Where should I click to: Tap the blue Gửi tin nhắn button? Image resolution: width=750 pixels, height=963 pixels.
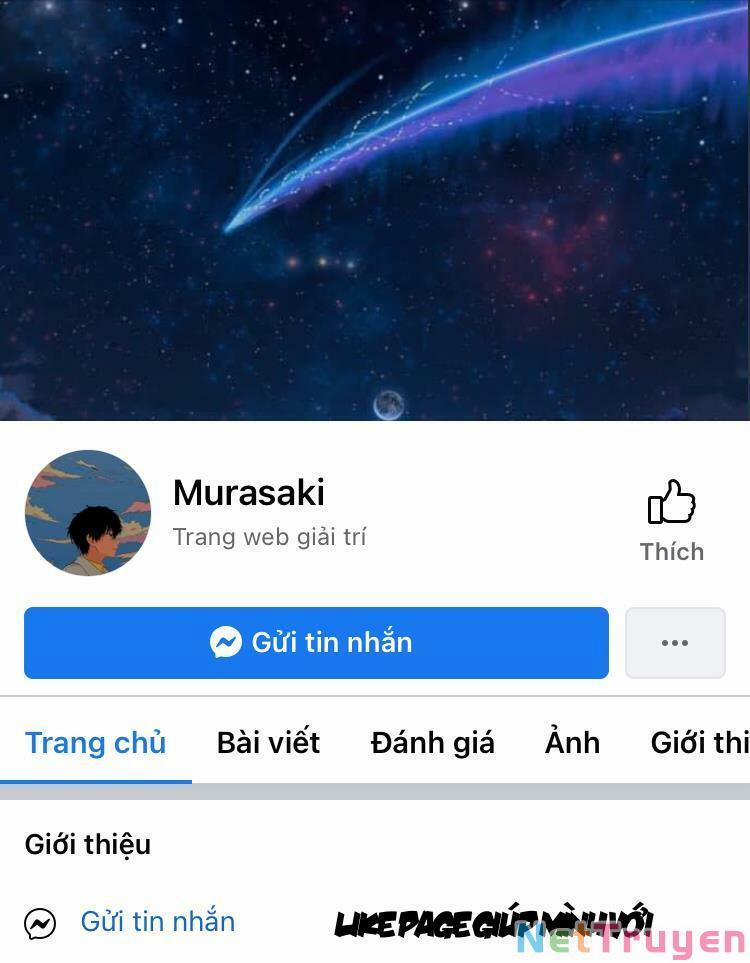coord(316,643)
